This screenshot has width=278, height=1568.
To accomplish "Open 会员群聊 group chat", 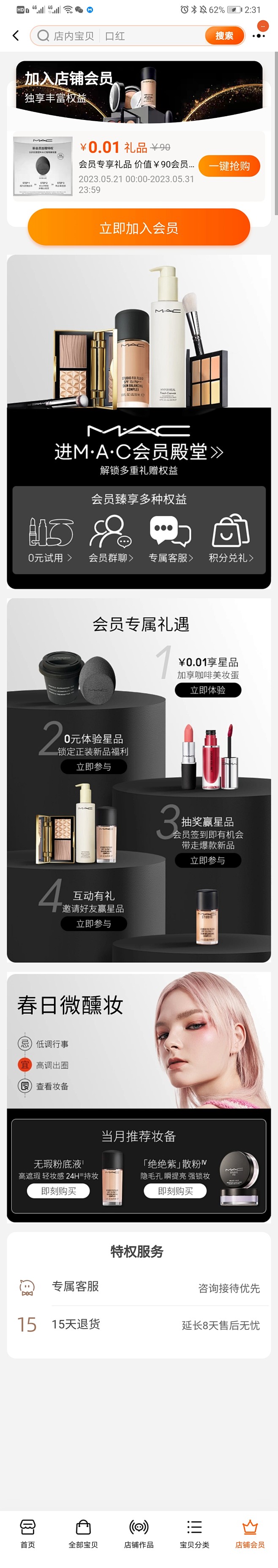I will click(110, 539).
